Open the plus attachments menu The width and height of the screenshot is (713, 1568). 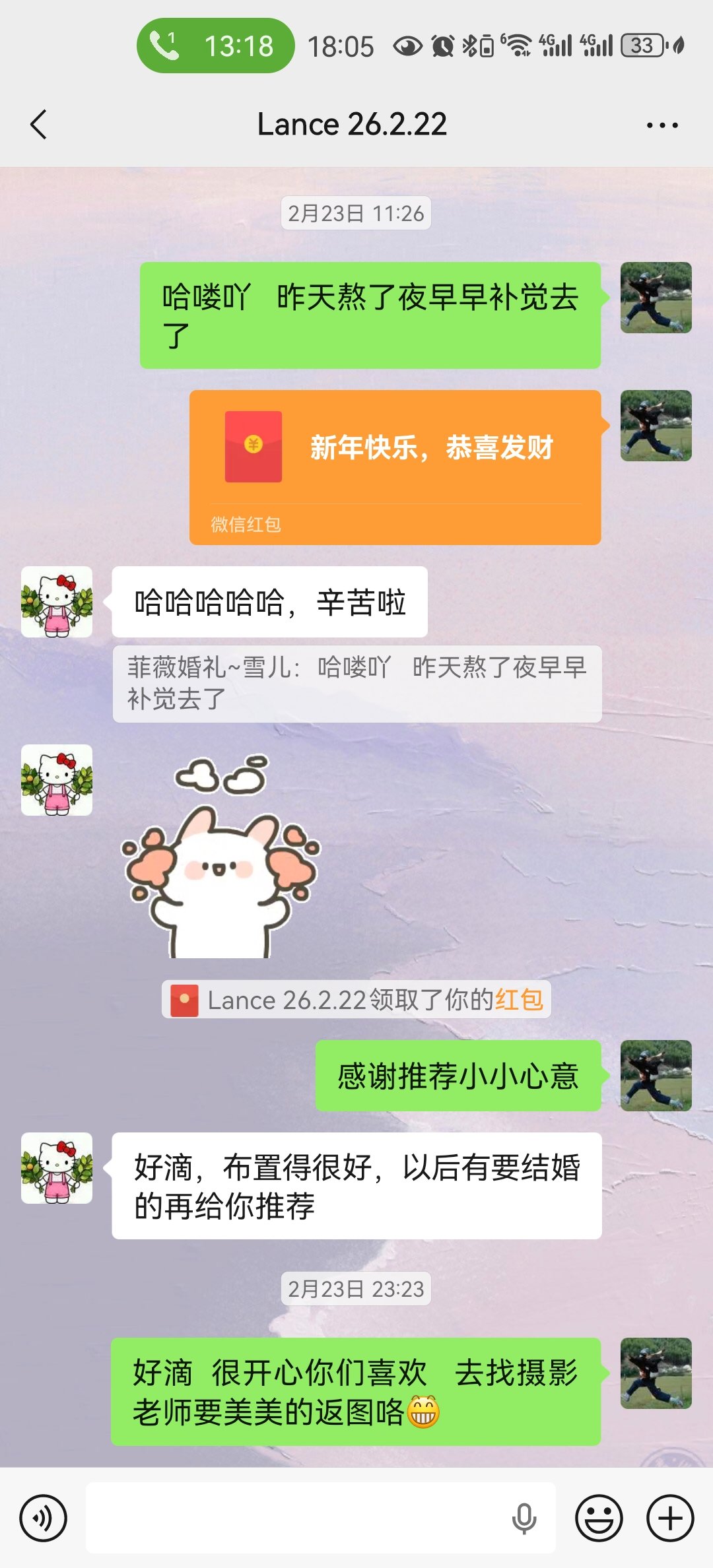[670, 1518]
